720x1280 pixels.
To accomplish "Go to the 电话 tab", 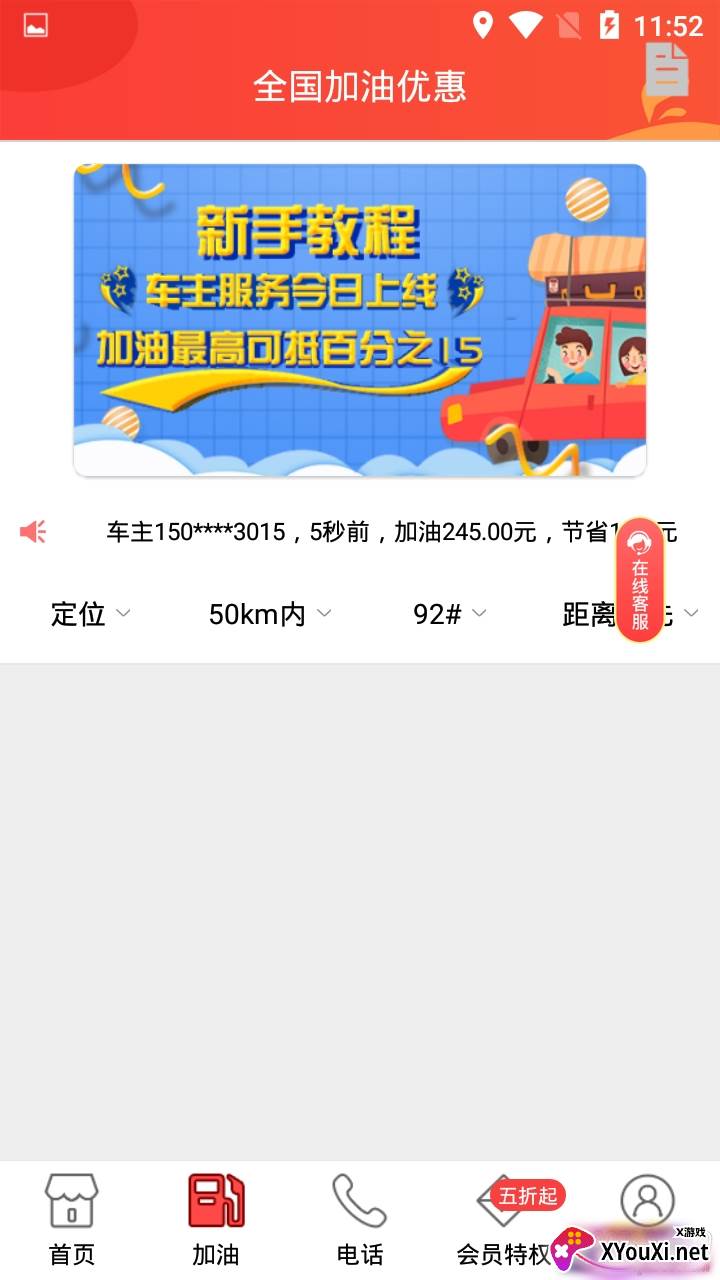I will (360, 1220).
